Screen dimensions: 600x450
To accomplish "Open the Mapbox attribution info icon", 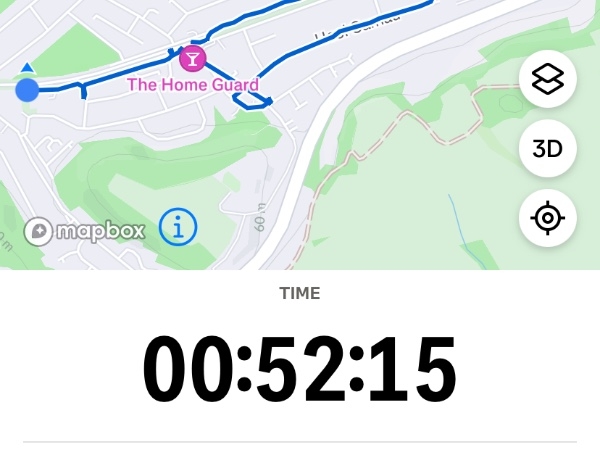I will click(178, 228).
